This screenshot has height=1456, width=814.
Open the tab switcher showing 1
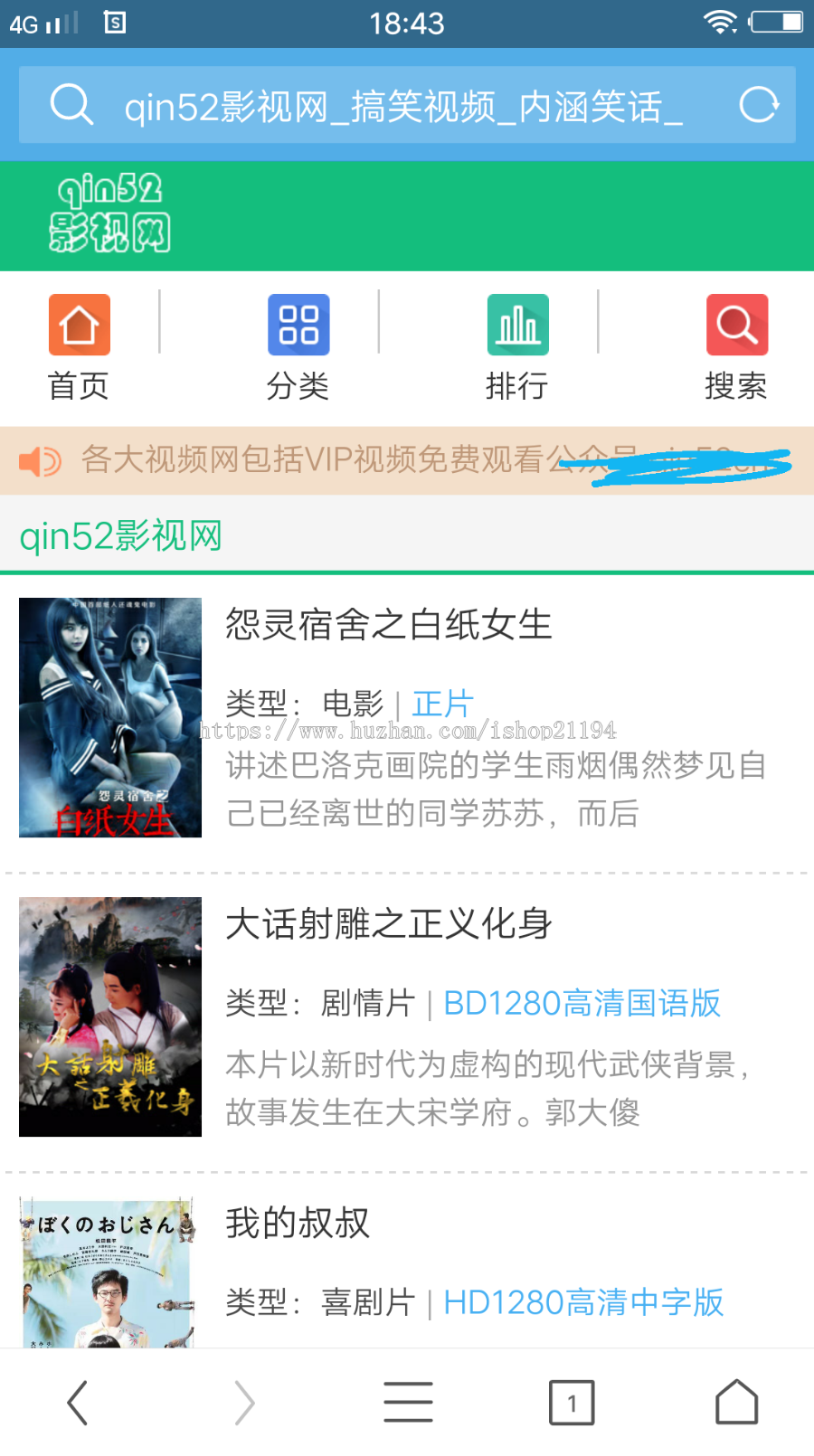[572, 1403]
